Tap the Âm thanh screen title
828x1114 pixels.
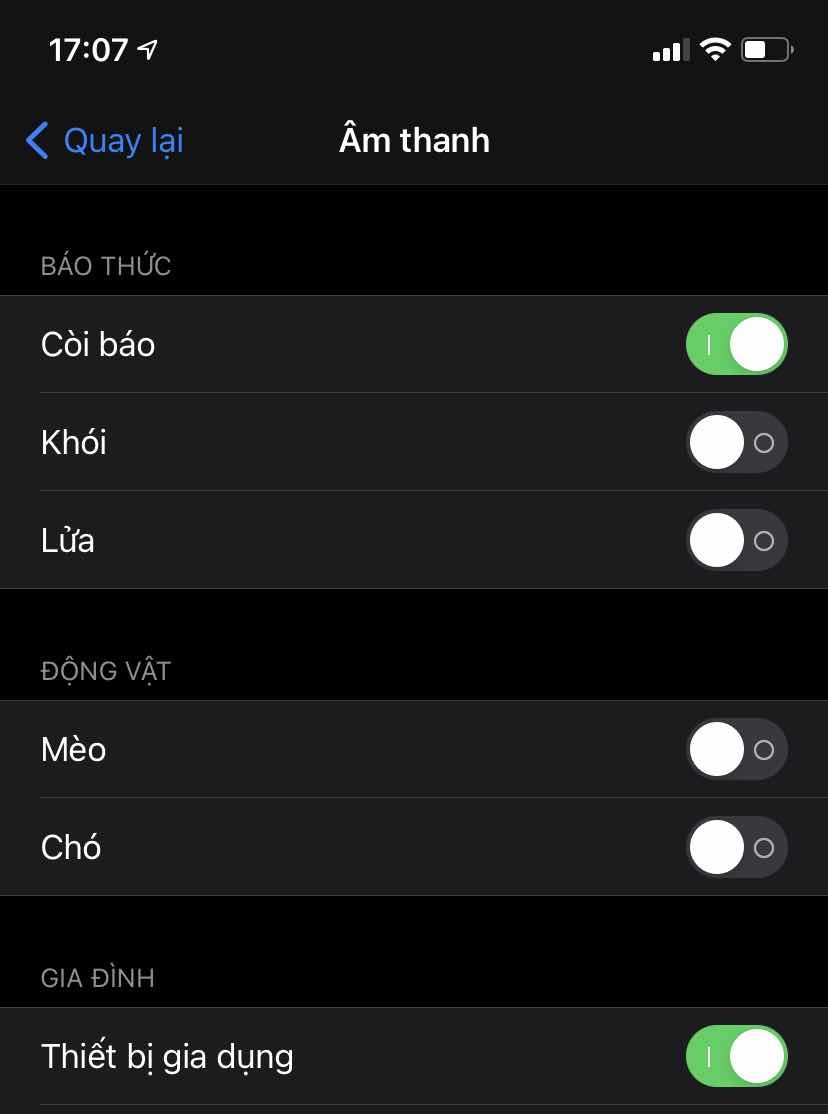pyautogui.click(x=414, y=140)
